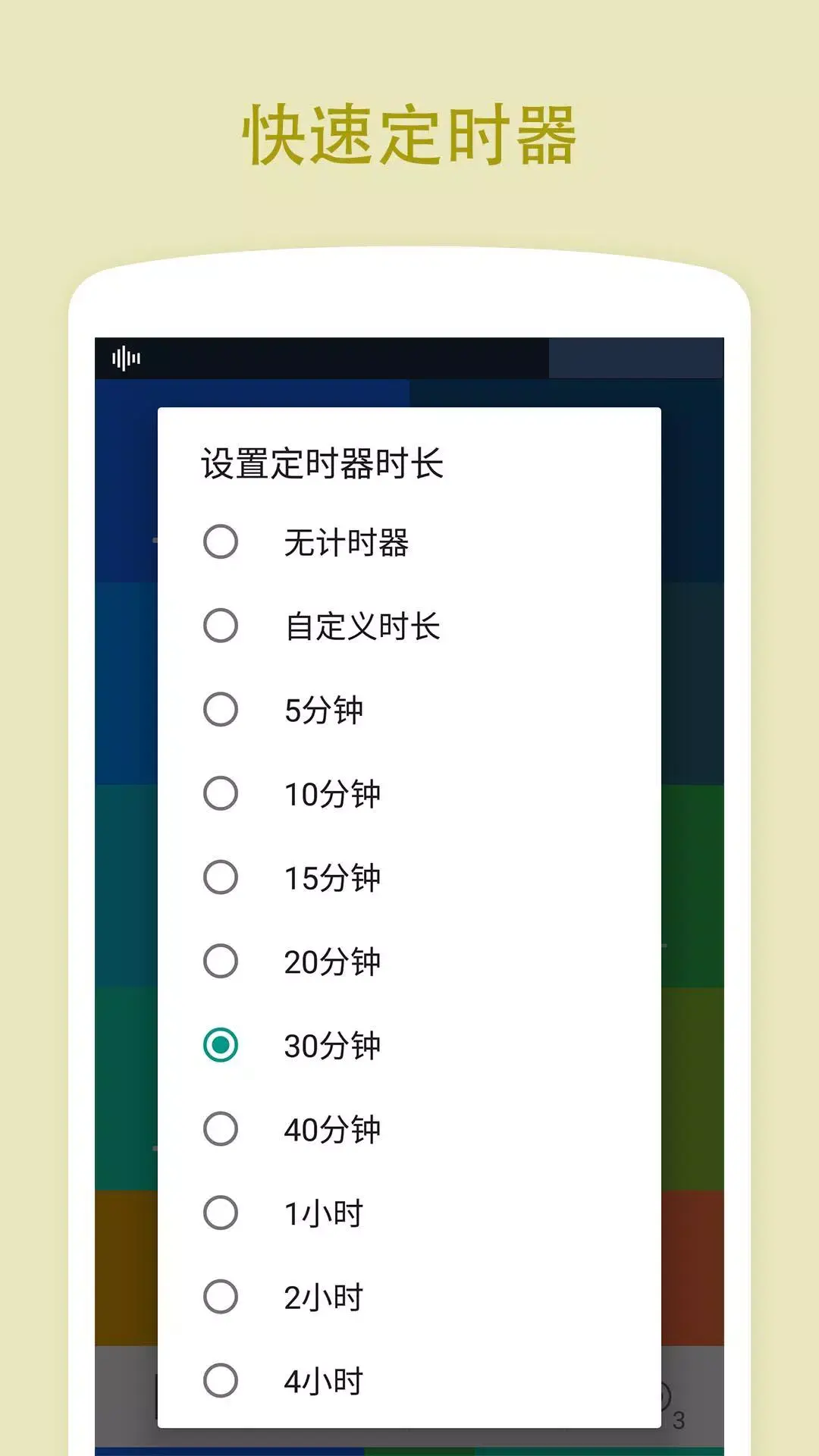Screen dimensions: 819x1456
Task: Select the 无计时器 option
Action: pyautogui.click(x=220, y=543)
